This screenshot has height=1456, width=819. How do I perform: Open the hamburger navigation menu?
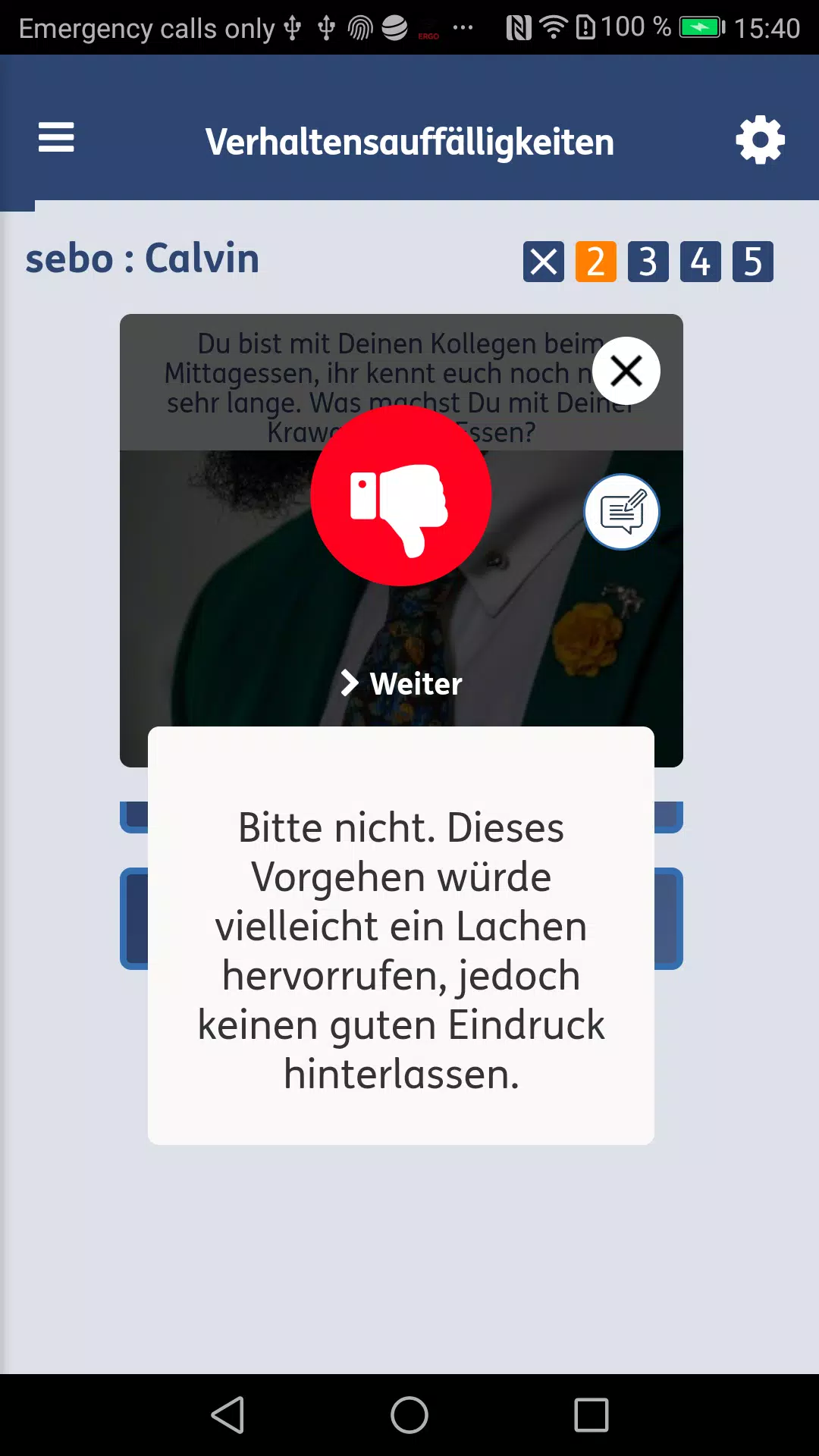pos(55,139)
